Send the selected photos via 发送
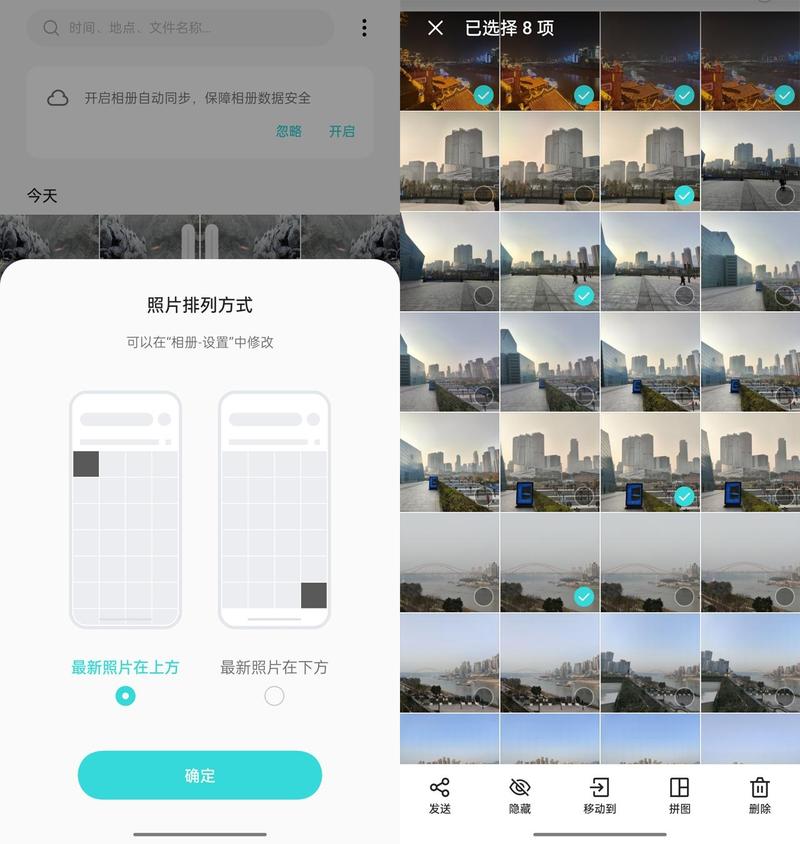 (x=440, y=796)
